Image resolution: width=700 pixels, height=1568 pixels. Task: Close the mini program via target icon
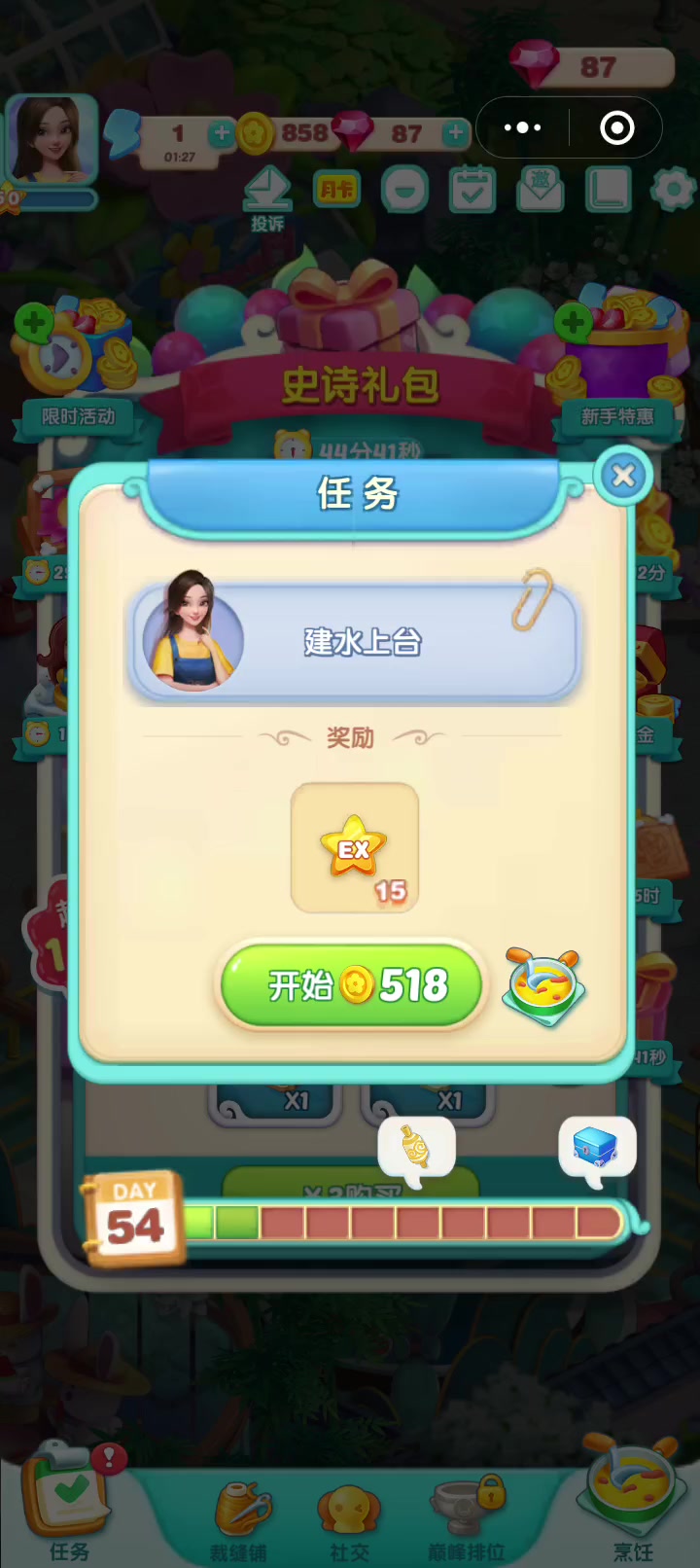[617, 127]
